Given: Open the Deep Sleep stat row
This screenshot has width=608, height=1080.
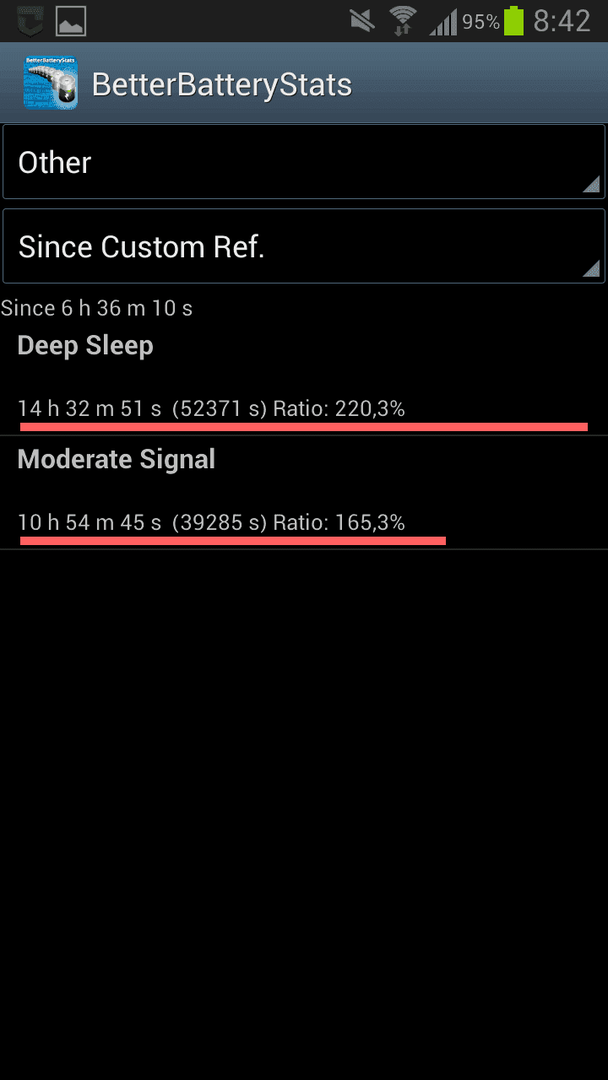Looking at the screenshot, I should pyautogui.click(x=304, y=379).
